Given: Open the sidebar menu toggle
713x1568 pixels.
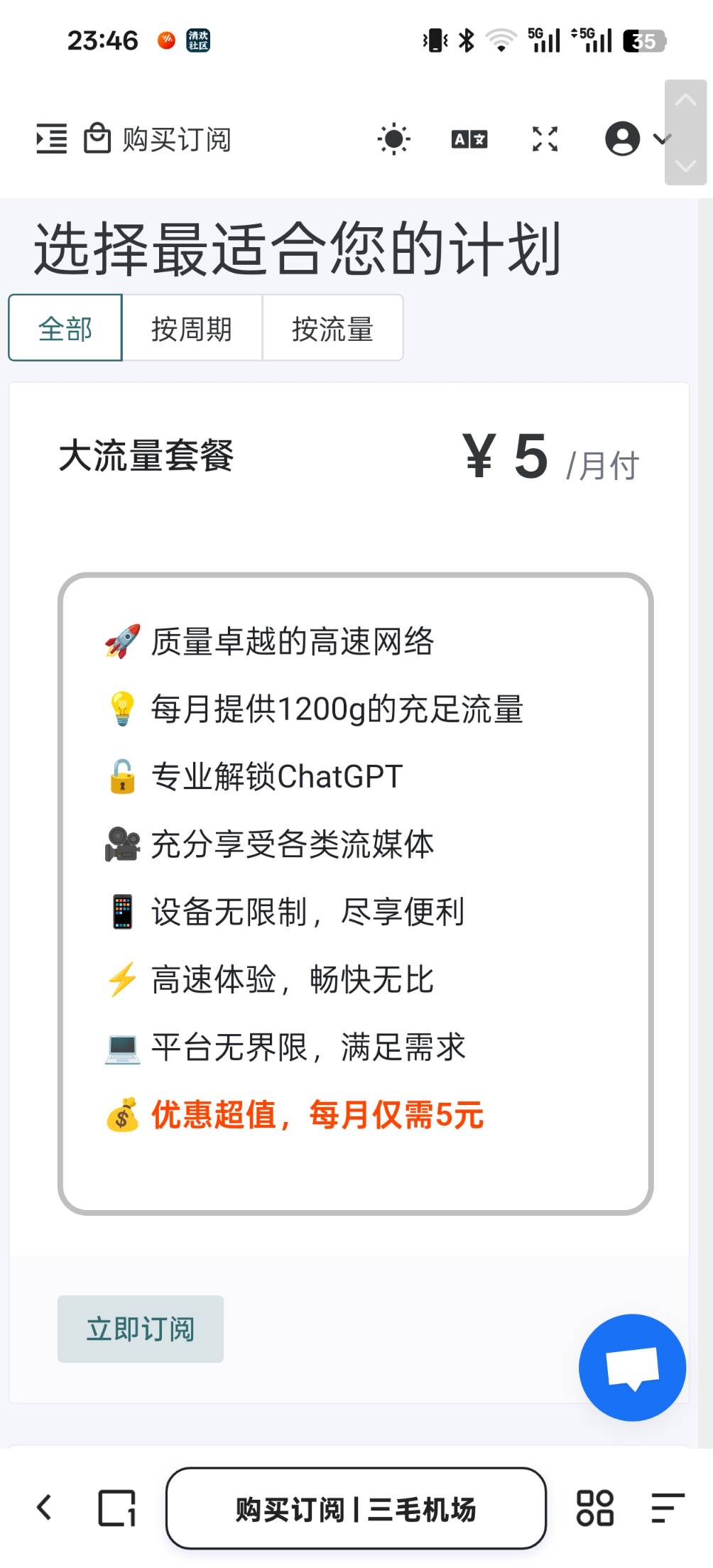Looking at the screenshot, I should [x=52, y=138].
